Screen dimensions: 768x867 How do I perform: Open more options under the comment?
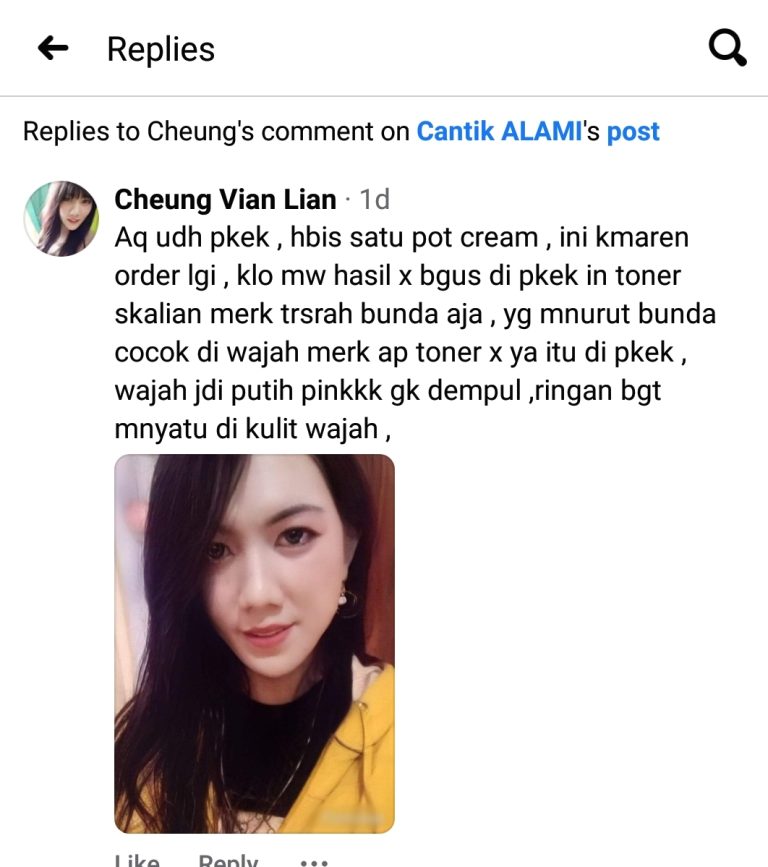(314, 860)
